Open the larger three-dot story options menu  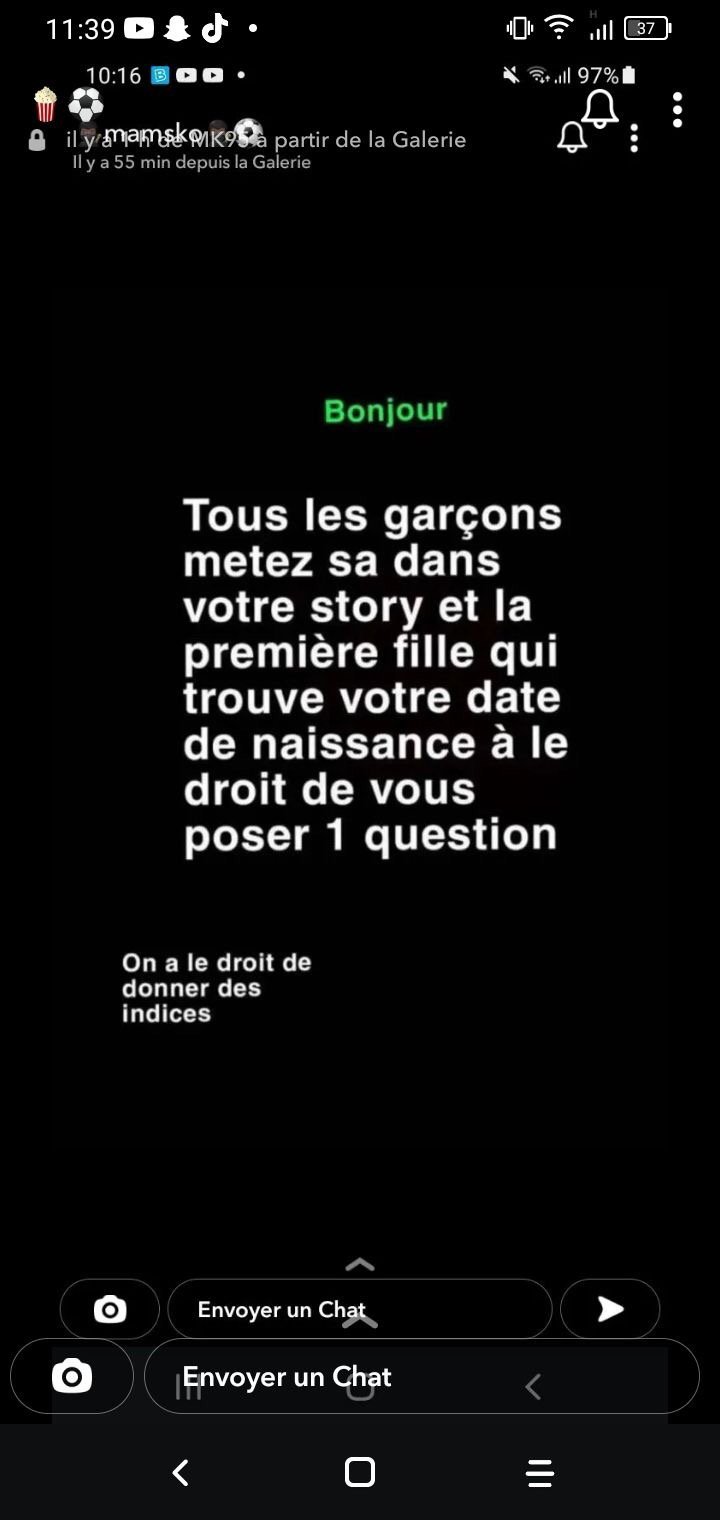click(677, 110)
